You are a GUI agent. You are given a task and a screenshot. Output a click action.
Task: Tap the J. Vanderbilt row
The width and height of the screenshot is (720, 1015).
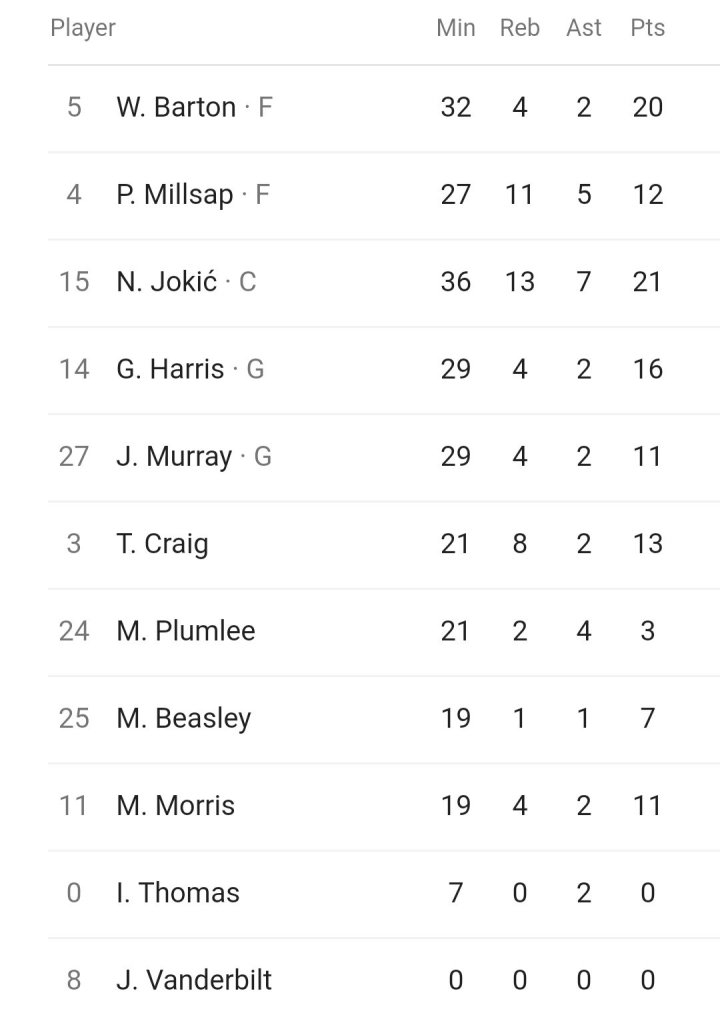pyautogui.click(x=193, y=980)
